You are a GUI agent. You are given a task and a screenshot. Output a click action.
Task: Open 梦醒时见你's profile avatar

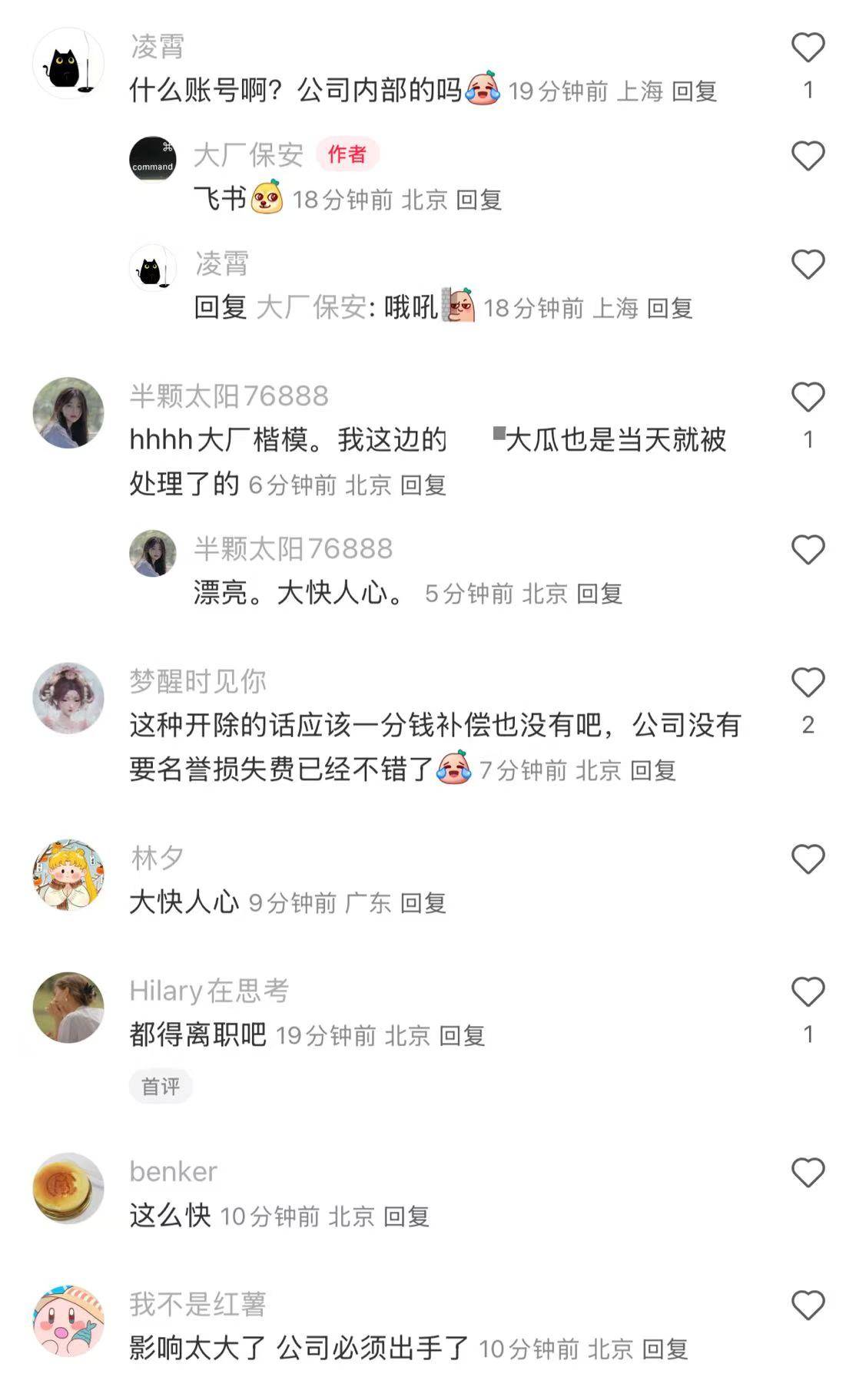click(x=68, y=698)
